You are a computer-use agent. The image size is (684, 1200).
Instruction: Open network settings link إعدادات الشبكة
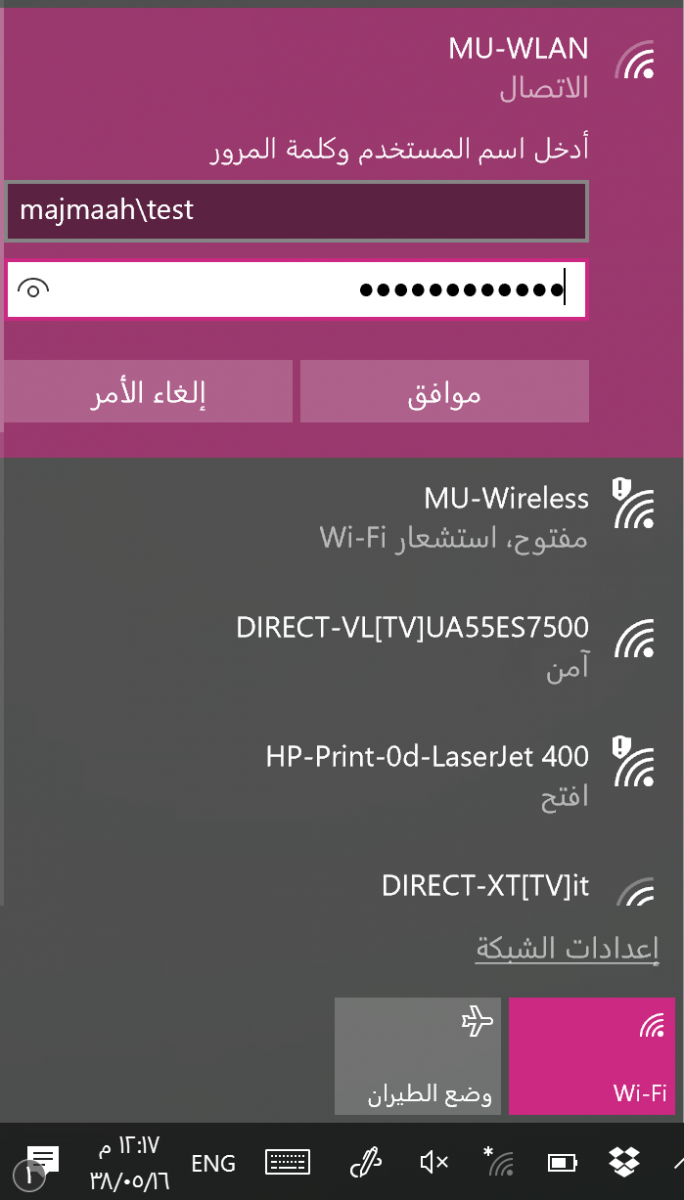(x=567, y=948)
